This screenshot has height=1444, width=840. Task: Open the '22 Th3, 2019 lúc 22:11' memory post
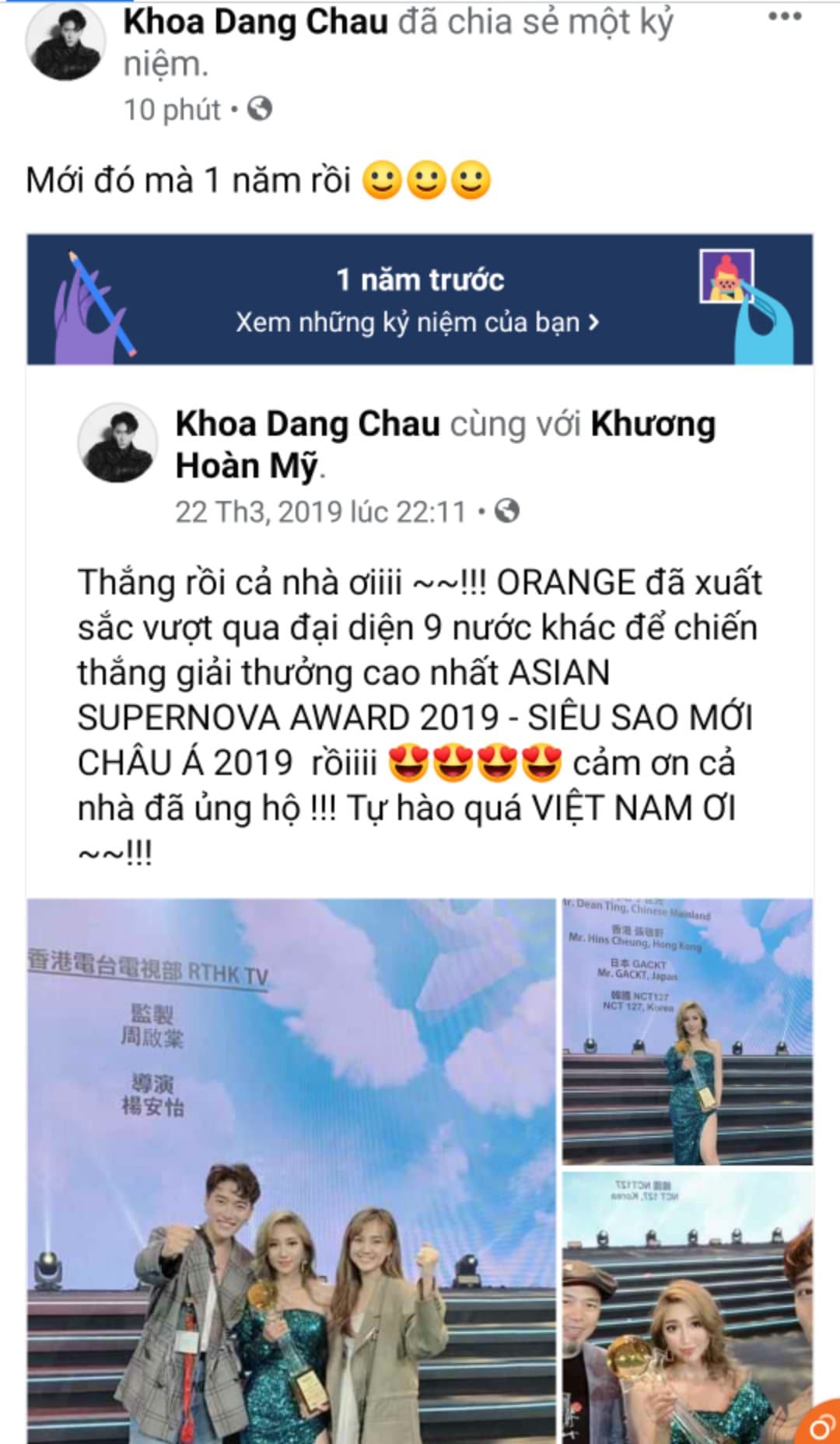coord(320,512)
